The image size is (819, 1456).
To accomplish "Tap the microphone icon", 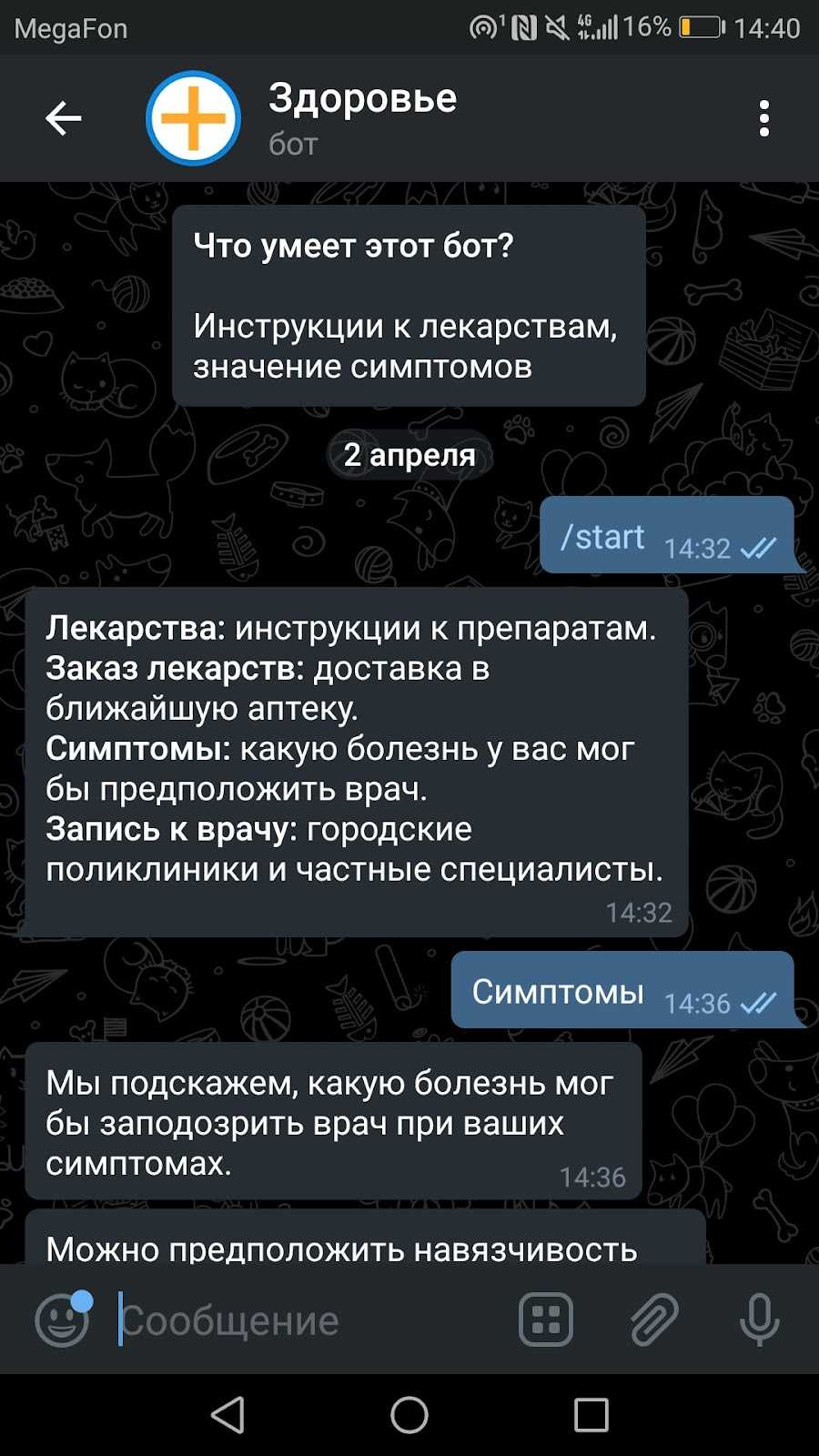I will point(759,1319).
